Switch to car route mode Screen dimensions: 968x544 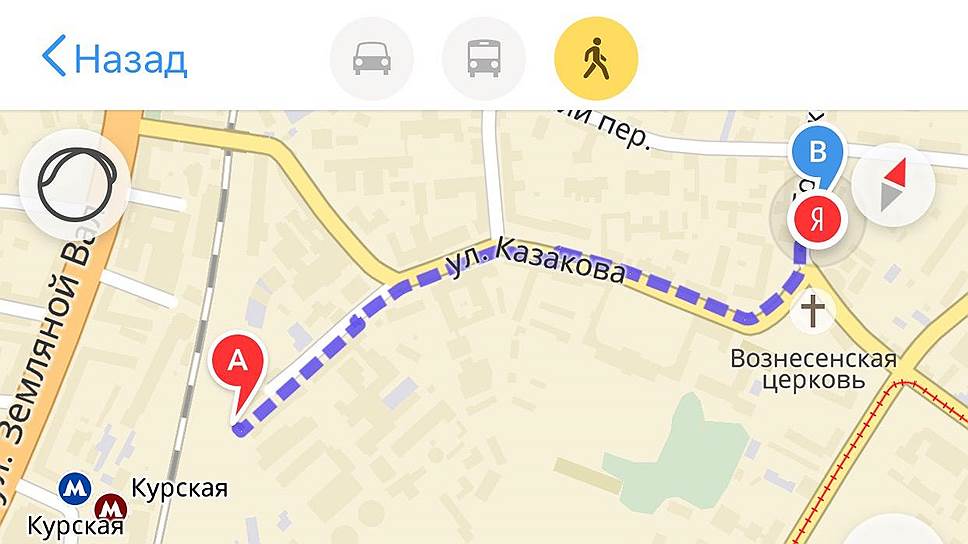371,58
